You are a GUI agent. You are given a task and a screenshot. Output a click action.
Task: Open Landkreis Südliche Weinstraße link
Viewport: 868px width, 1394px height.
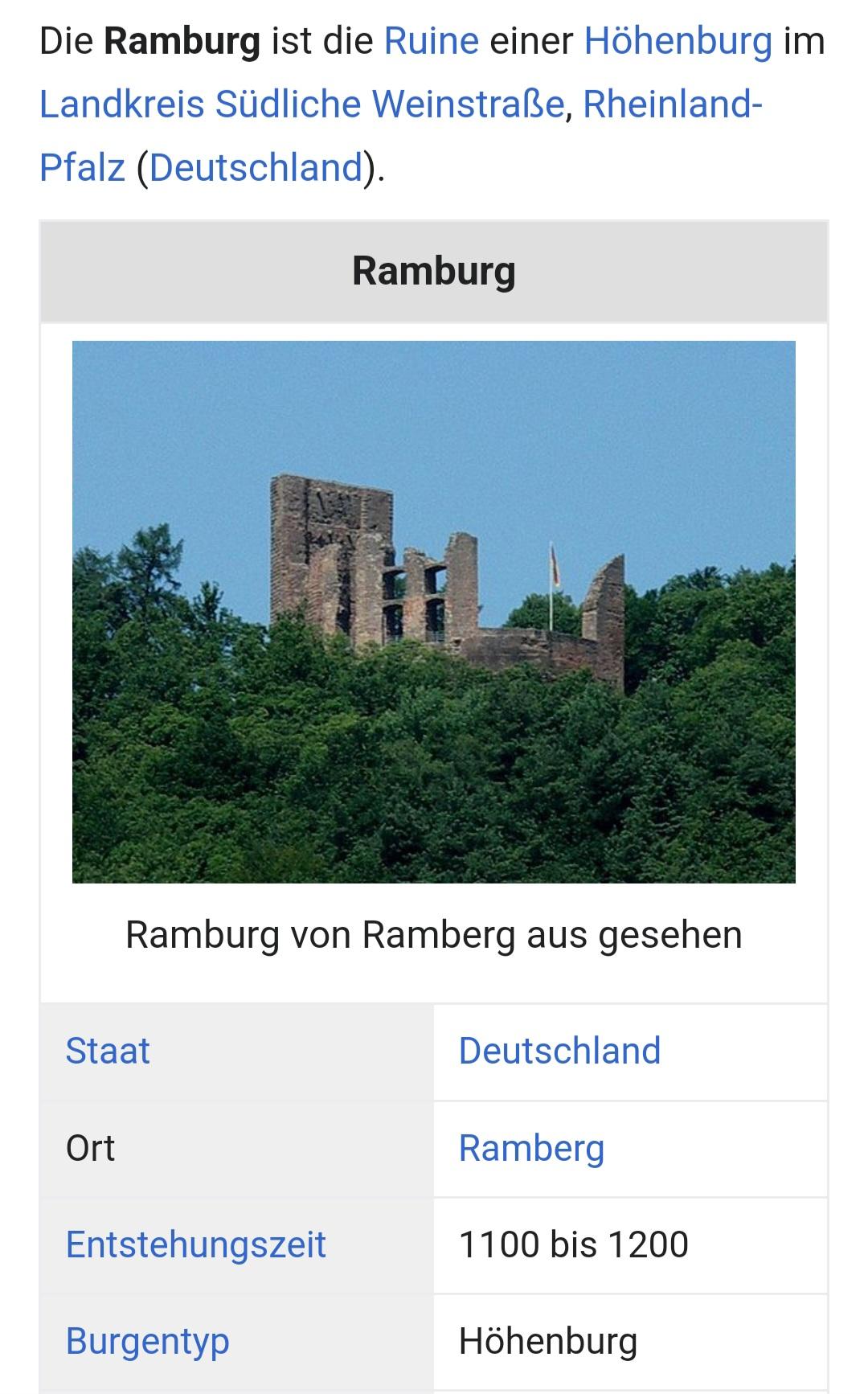coord(302,104)
